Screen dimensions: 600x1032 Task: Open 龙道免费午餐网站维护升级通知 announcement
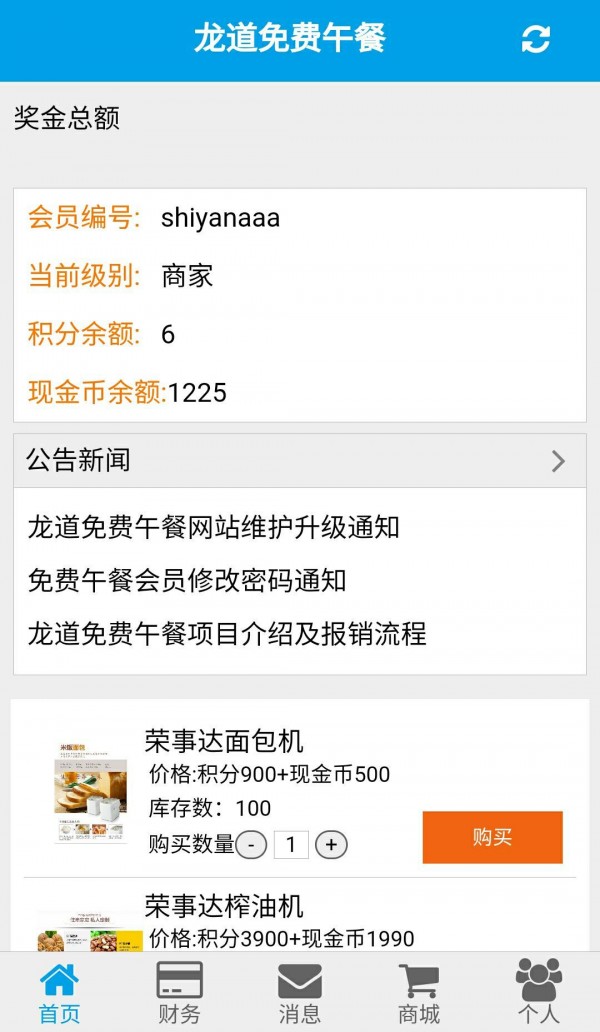[214, 527]
